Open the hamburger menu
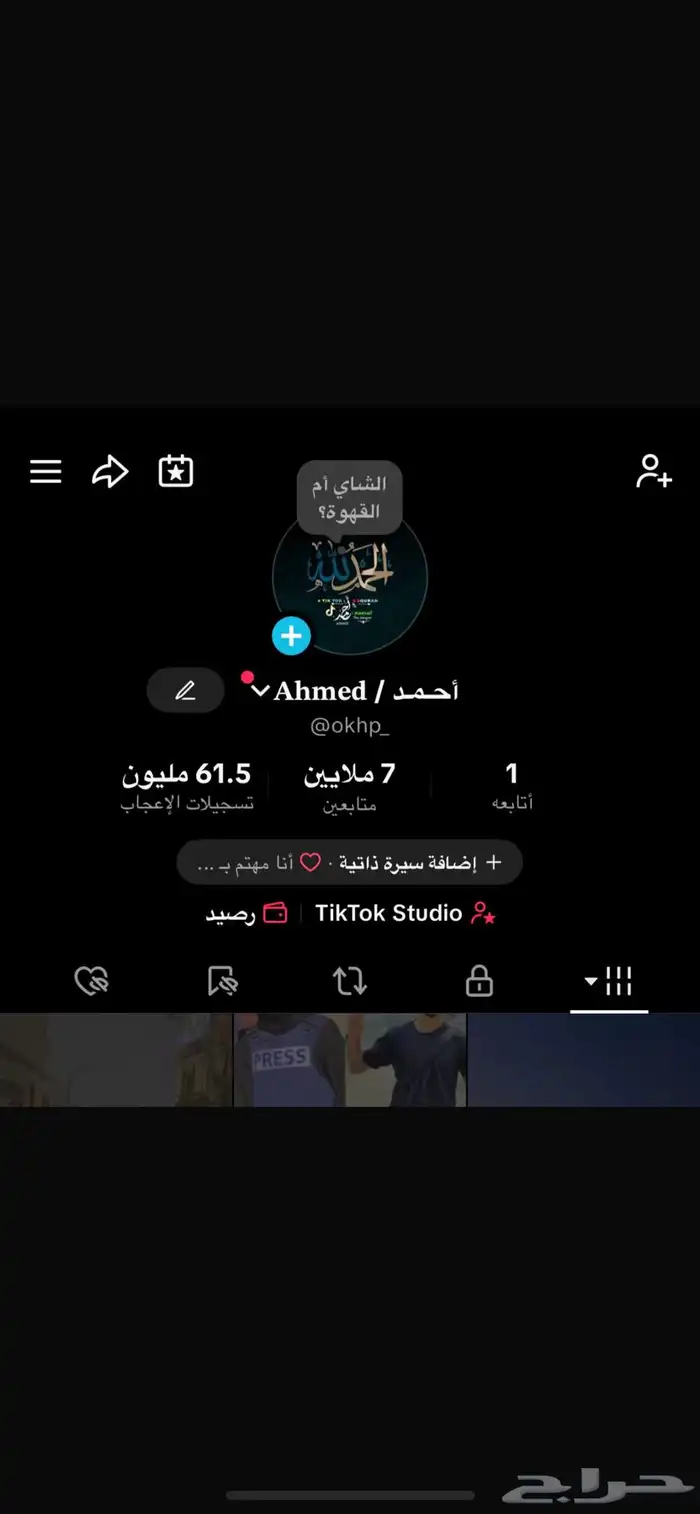The image size is (700, 1514). click(x=46, y=471)
